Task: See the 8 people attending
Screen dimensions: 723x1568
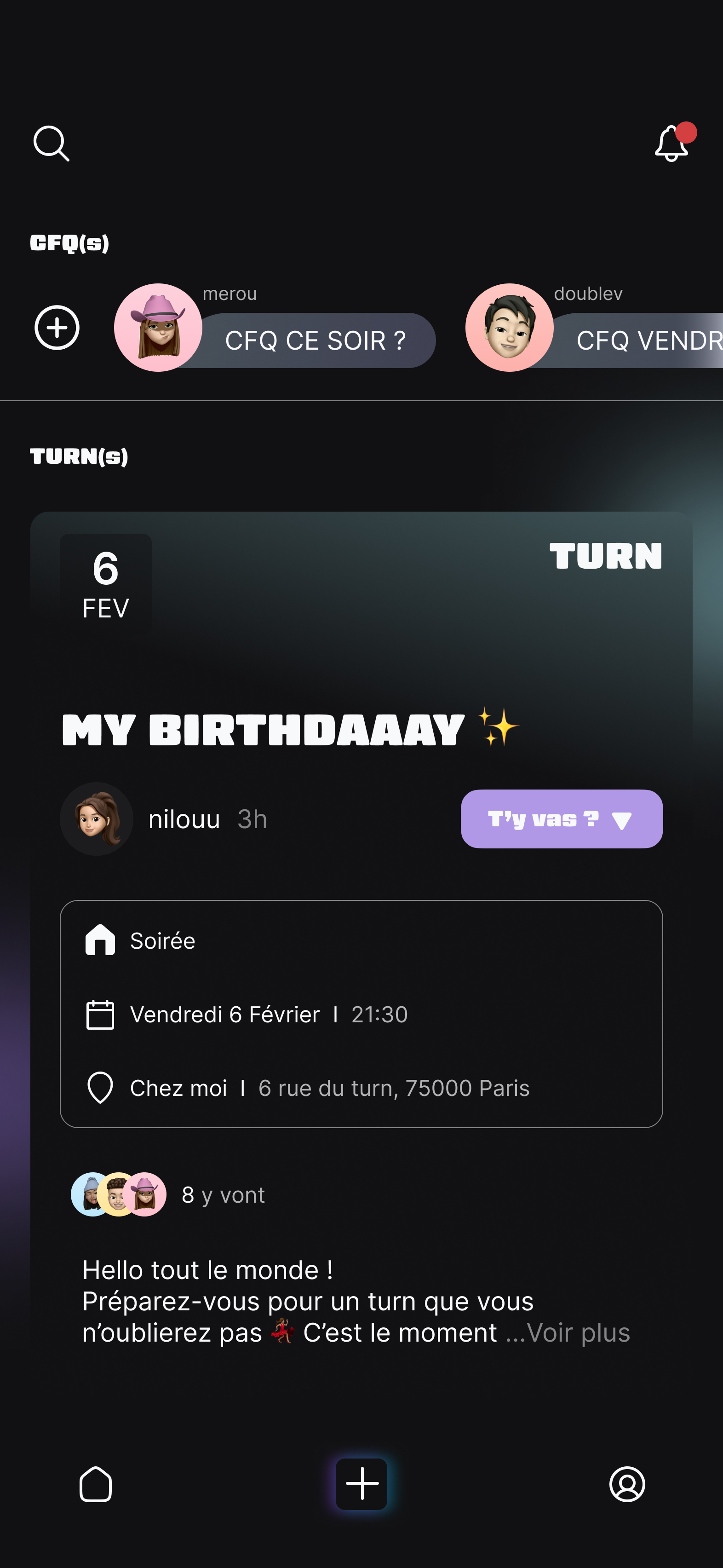Action: click(223, 1195)
